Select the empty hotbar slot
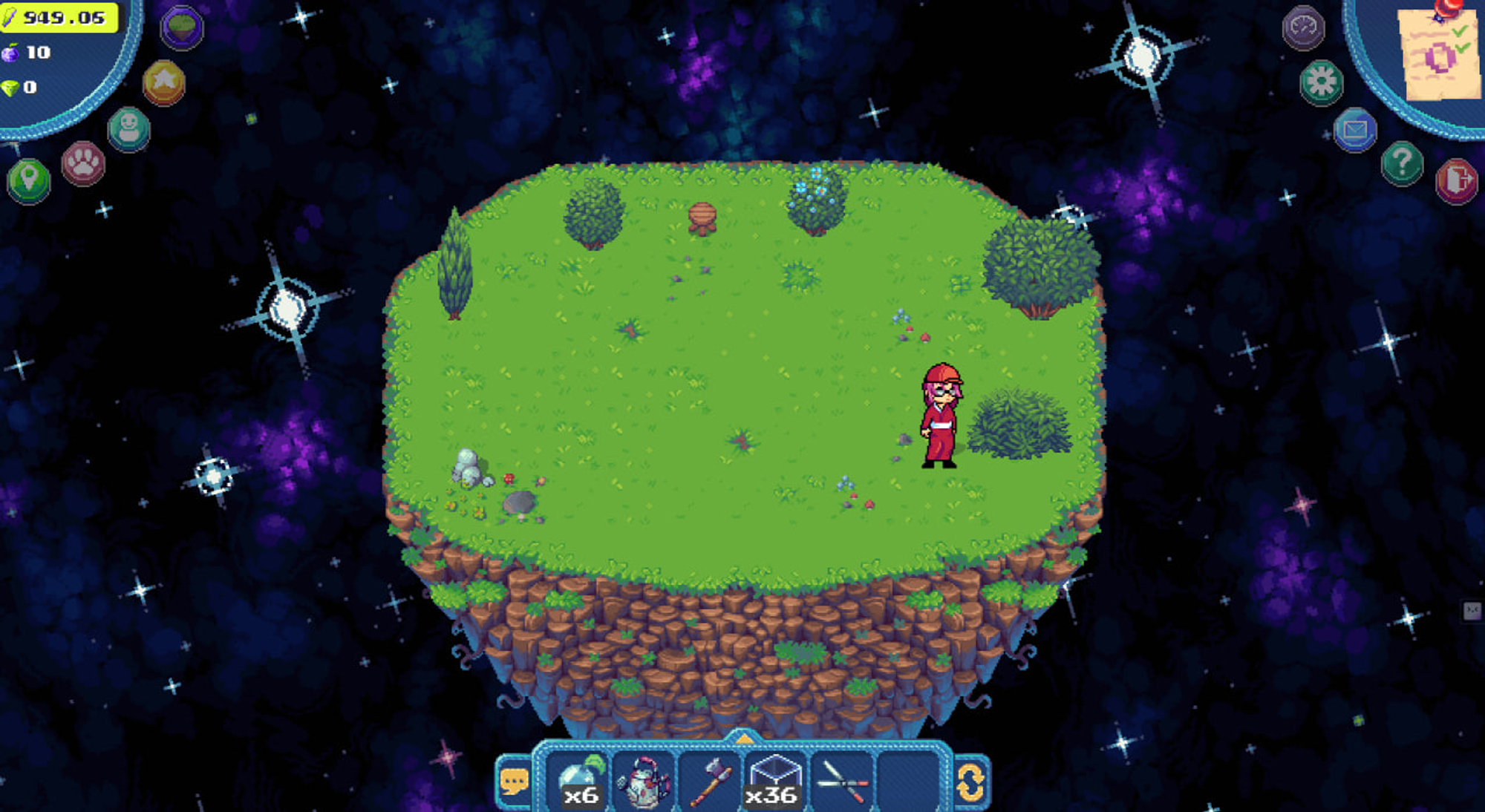Viewport: 1485px width, 812px height. [x=907, y=781]
